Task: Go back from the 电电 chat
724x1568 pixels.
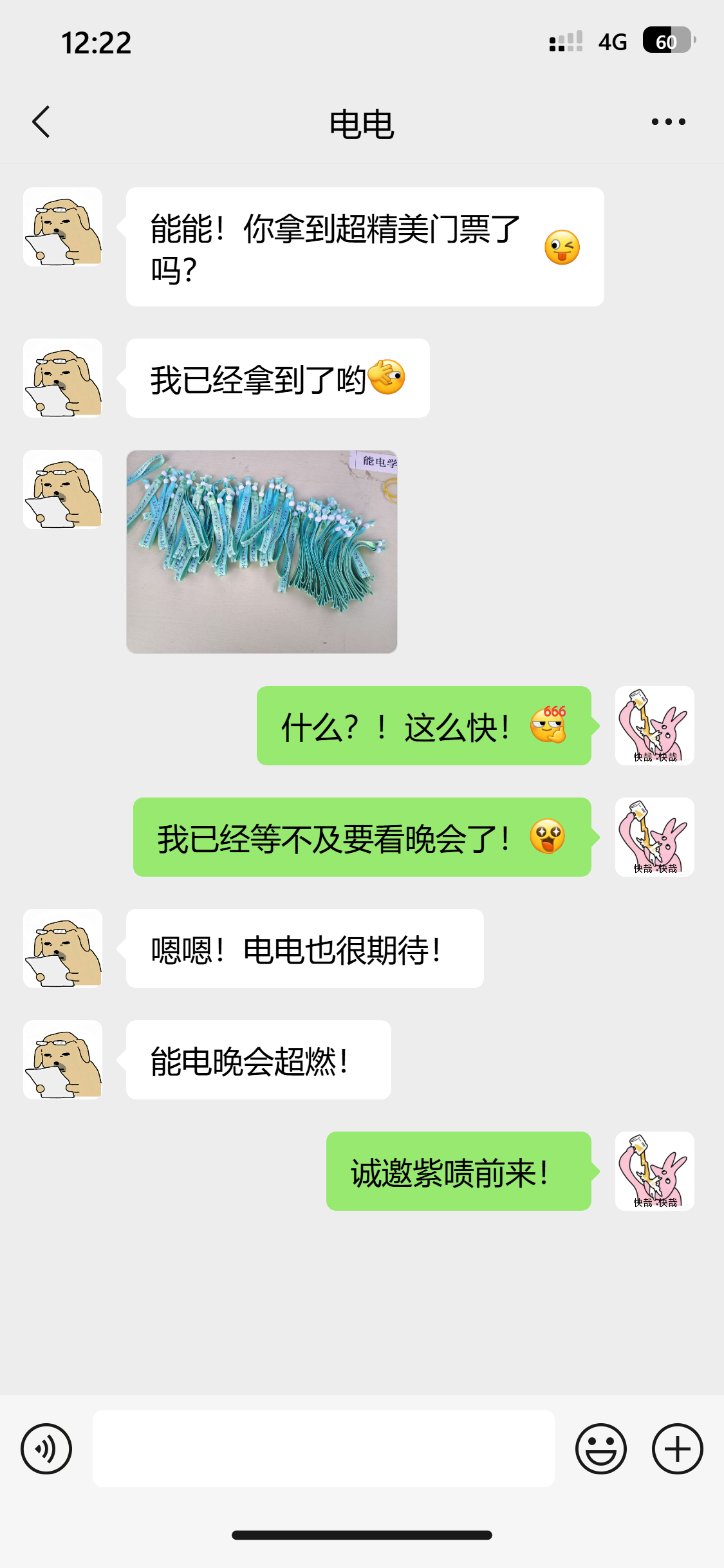Action: [x=41, y=122]
